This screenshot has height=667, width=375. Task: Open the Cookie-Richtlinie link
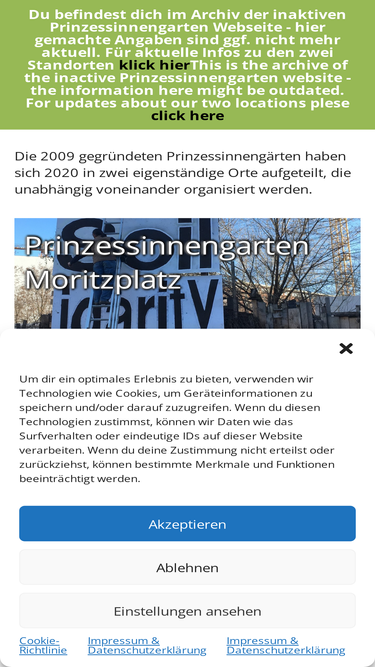43,645
